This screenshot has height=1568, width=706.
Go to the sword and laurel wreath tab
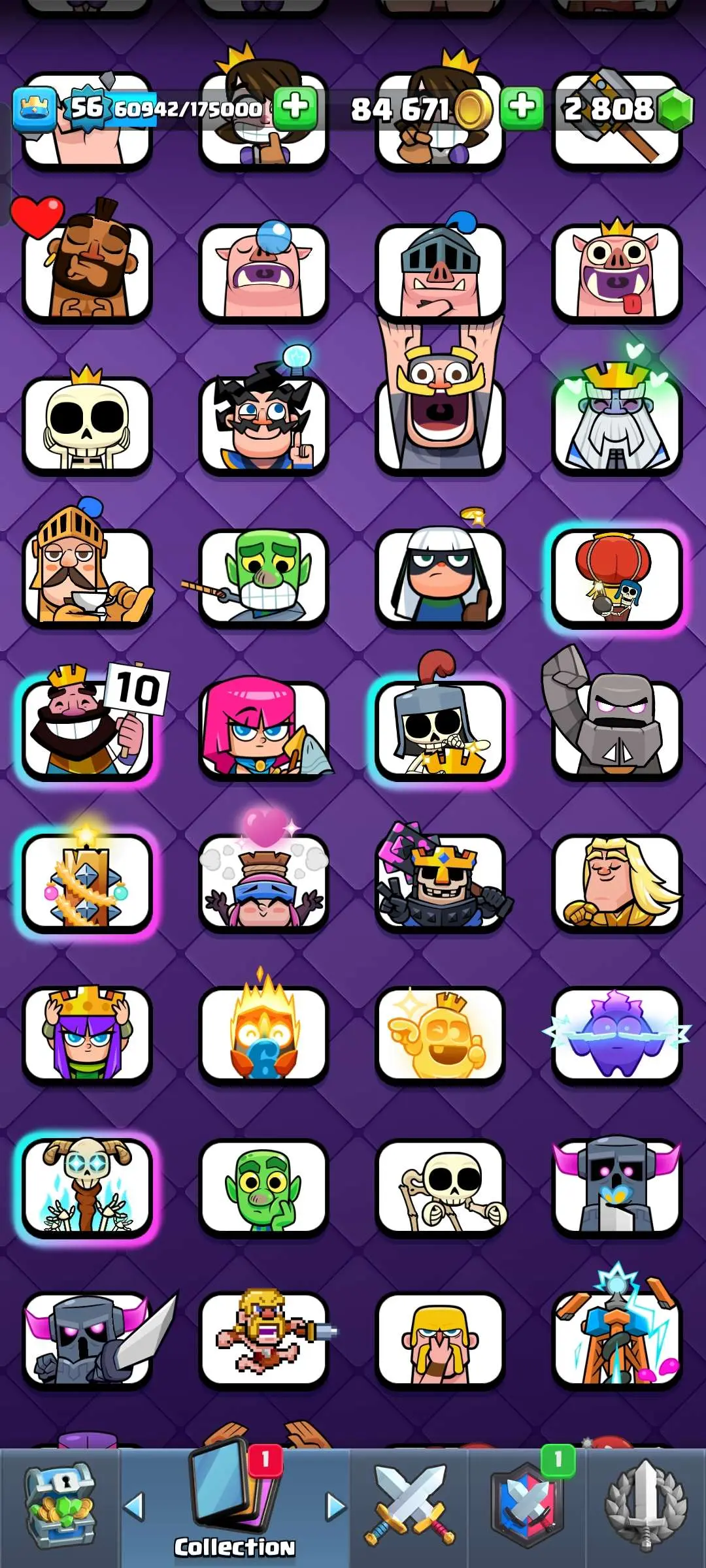pyautogui.click(x=646, y=1506)
